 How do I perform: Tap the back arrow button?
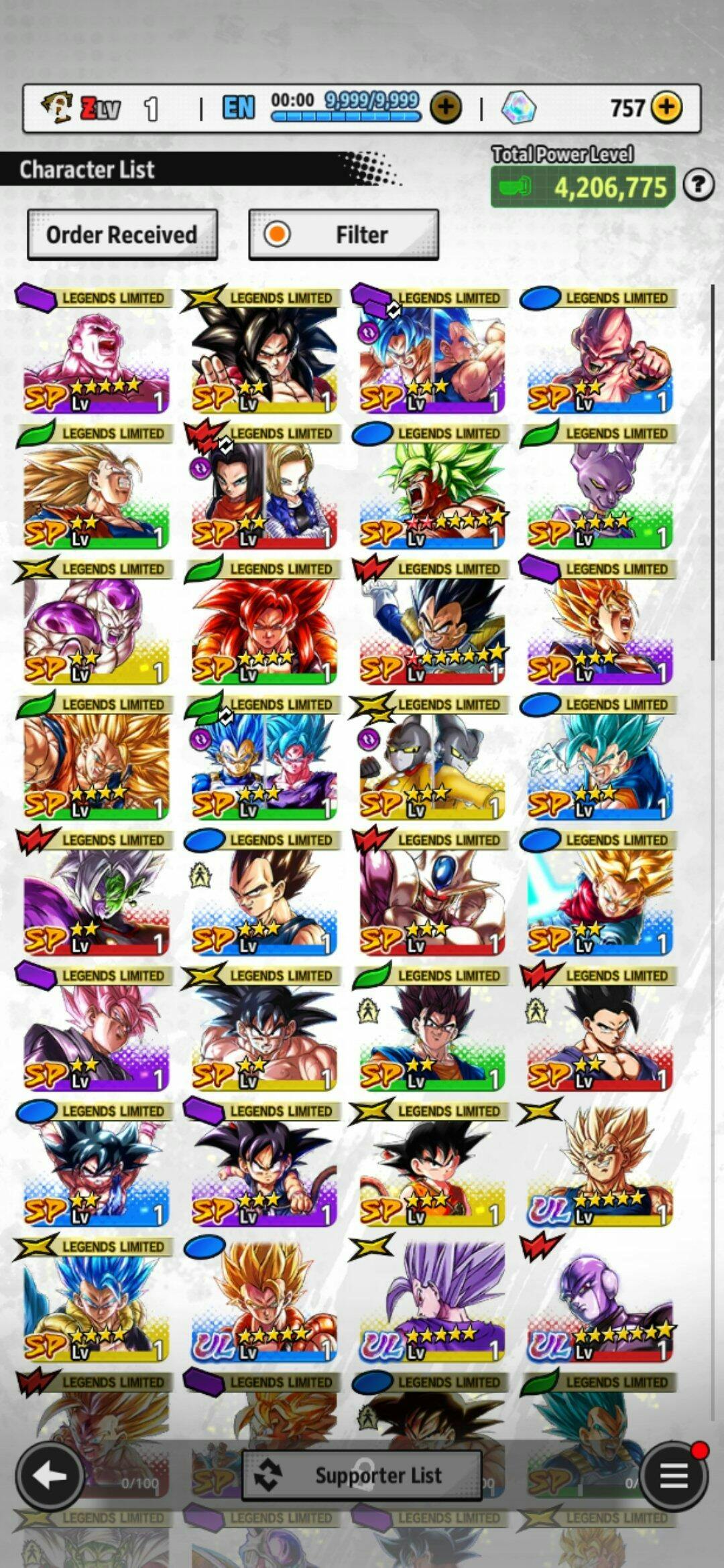point(50,1476)
